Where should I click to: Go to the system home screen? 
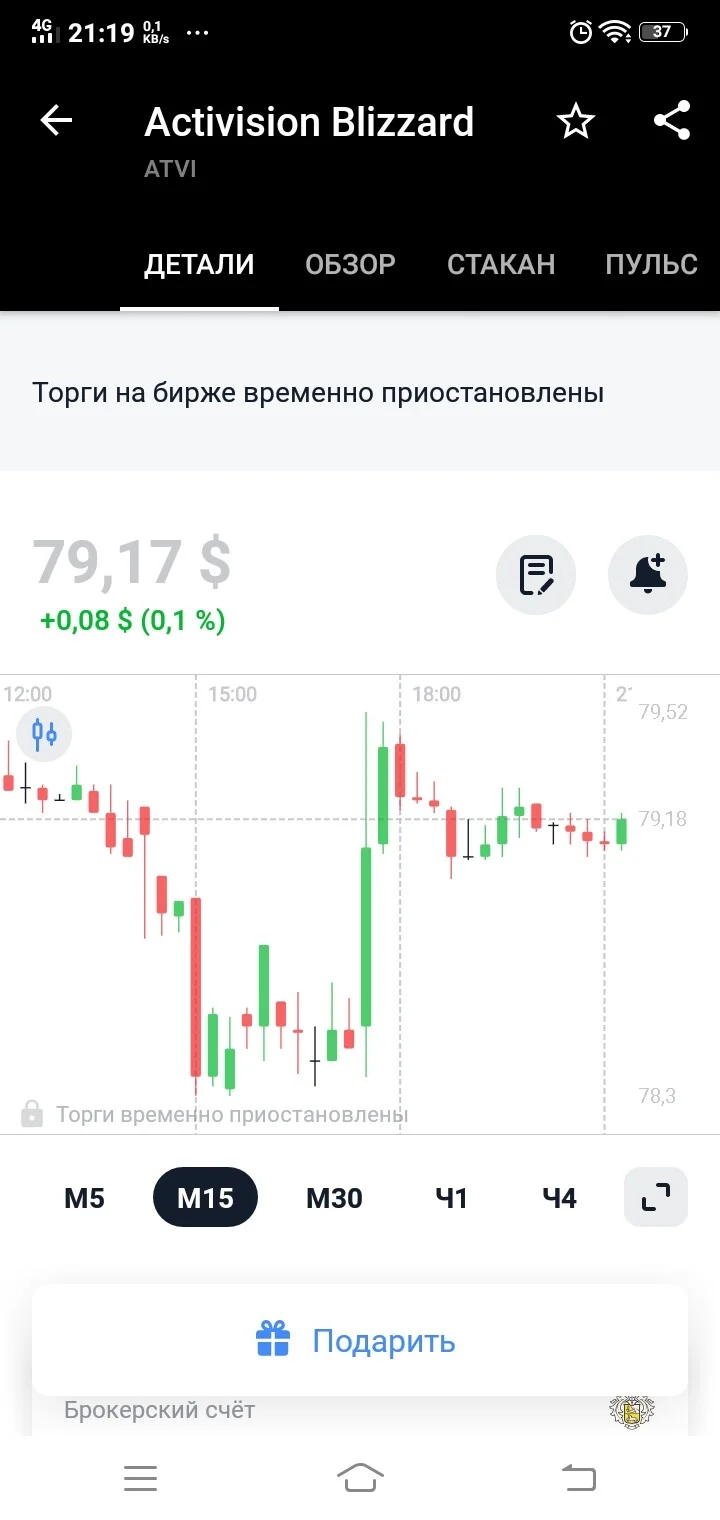(x=360, y=1477)
